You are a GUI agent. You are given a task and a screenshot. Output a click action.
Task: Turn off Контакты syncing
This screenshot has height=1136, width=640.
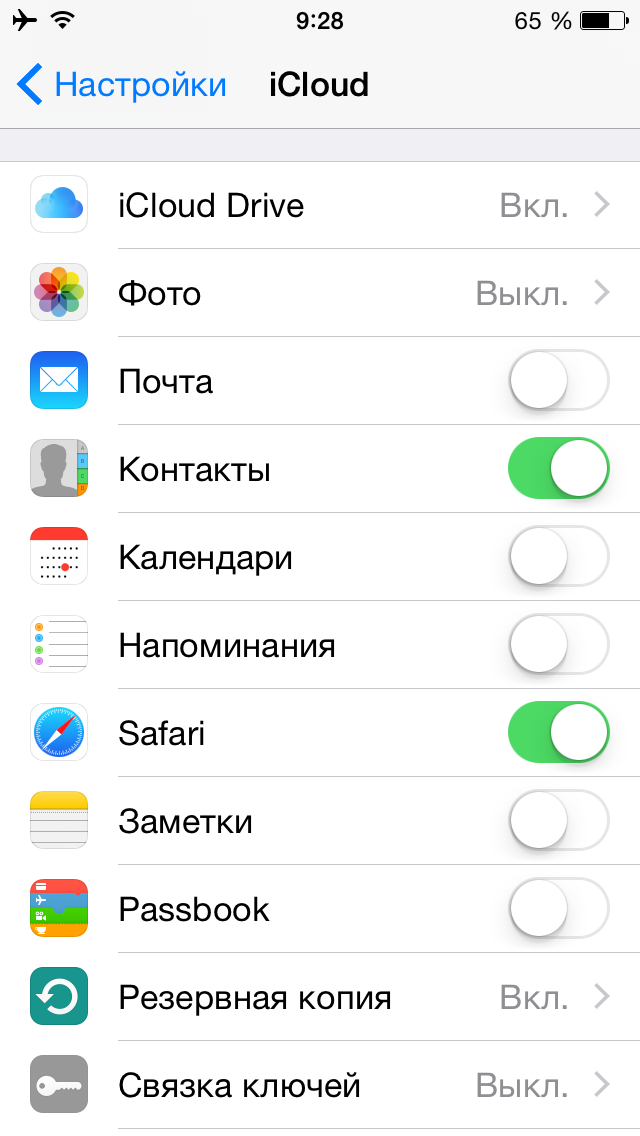559,468
